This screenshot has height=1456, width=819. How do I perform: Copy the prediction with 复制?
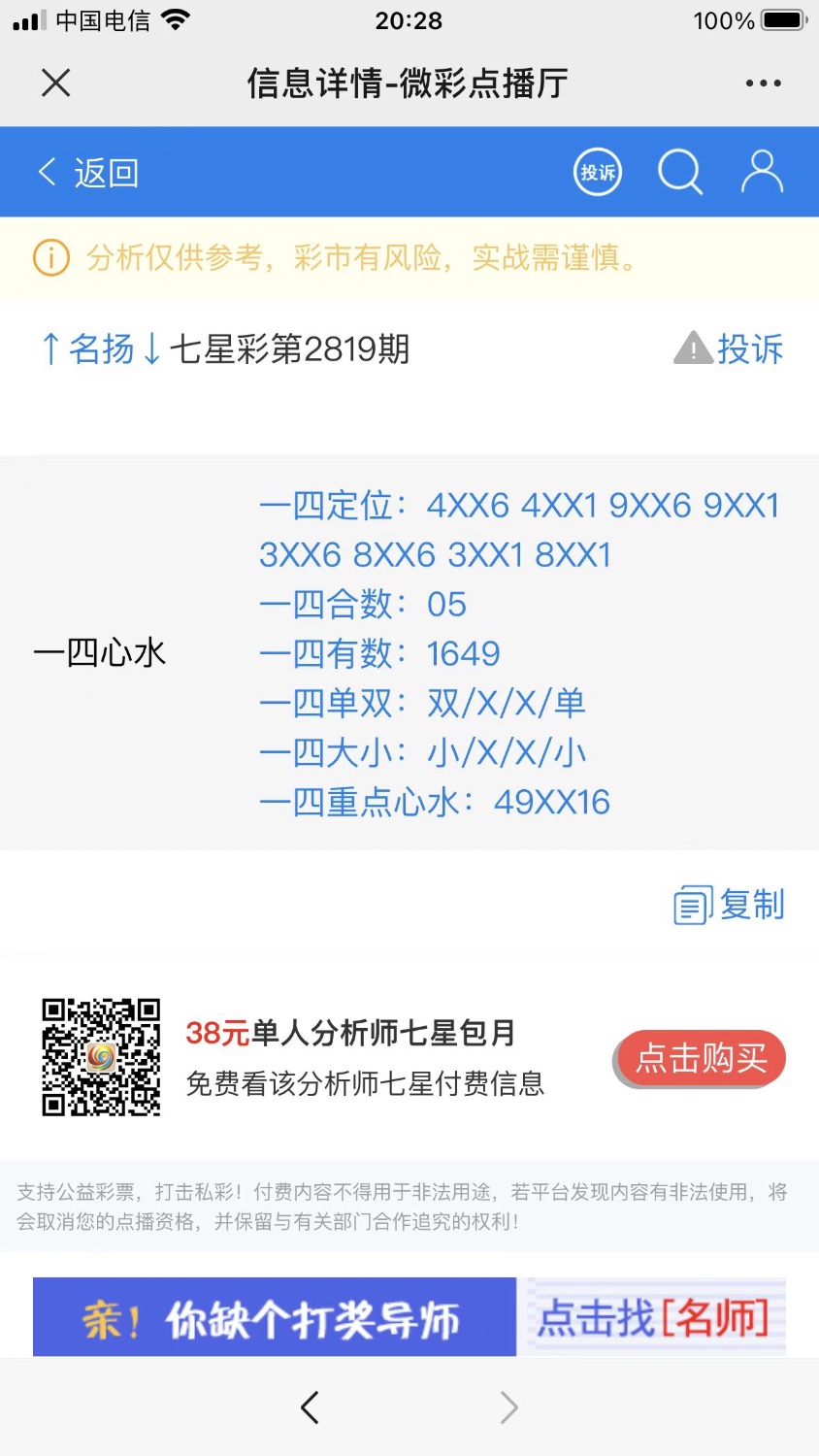point(730,905)
